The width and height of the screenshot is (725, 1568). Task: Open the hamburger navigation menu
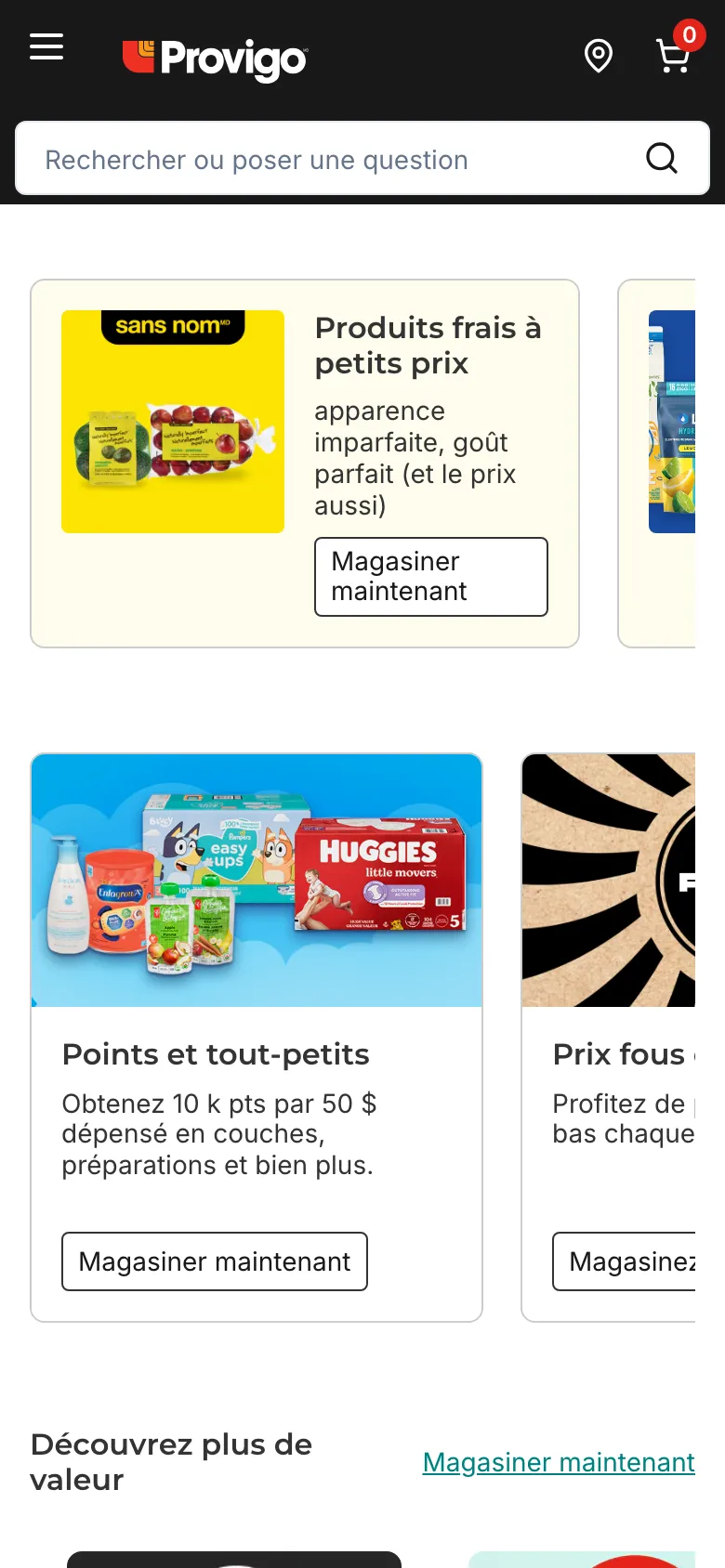(x=46, y=46)
